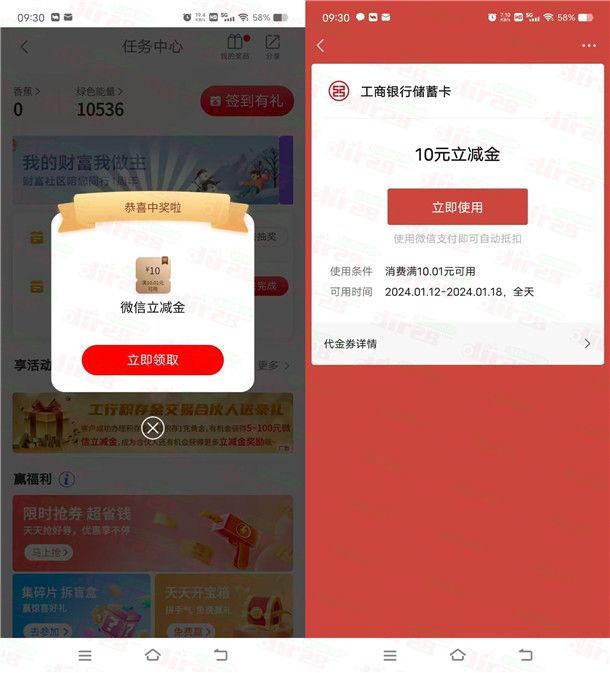This screenshot has height=673, width=610.
Task: Open 我的奖品 in 任务中心 header
Action: 235,46
